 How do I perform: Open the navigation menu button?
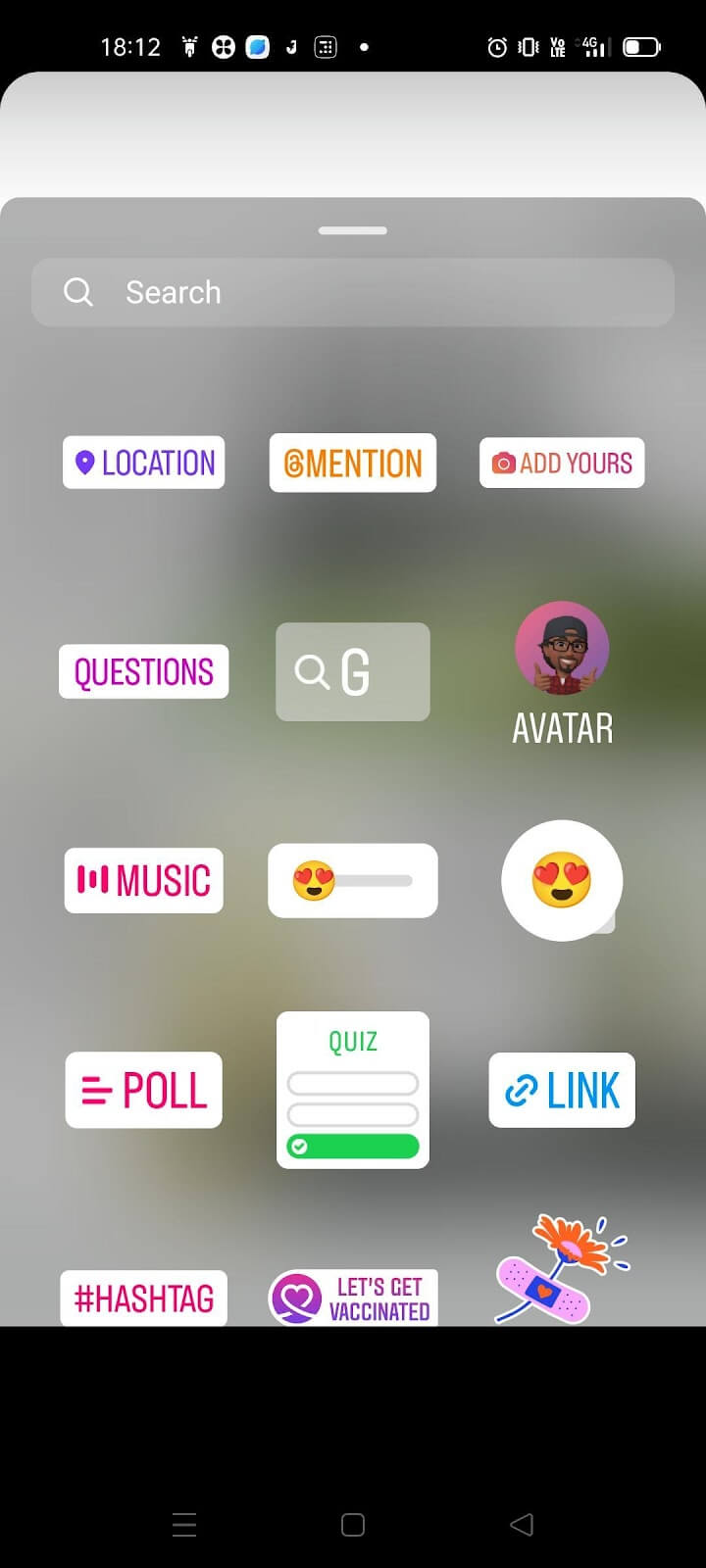[x=184, y=1524]
